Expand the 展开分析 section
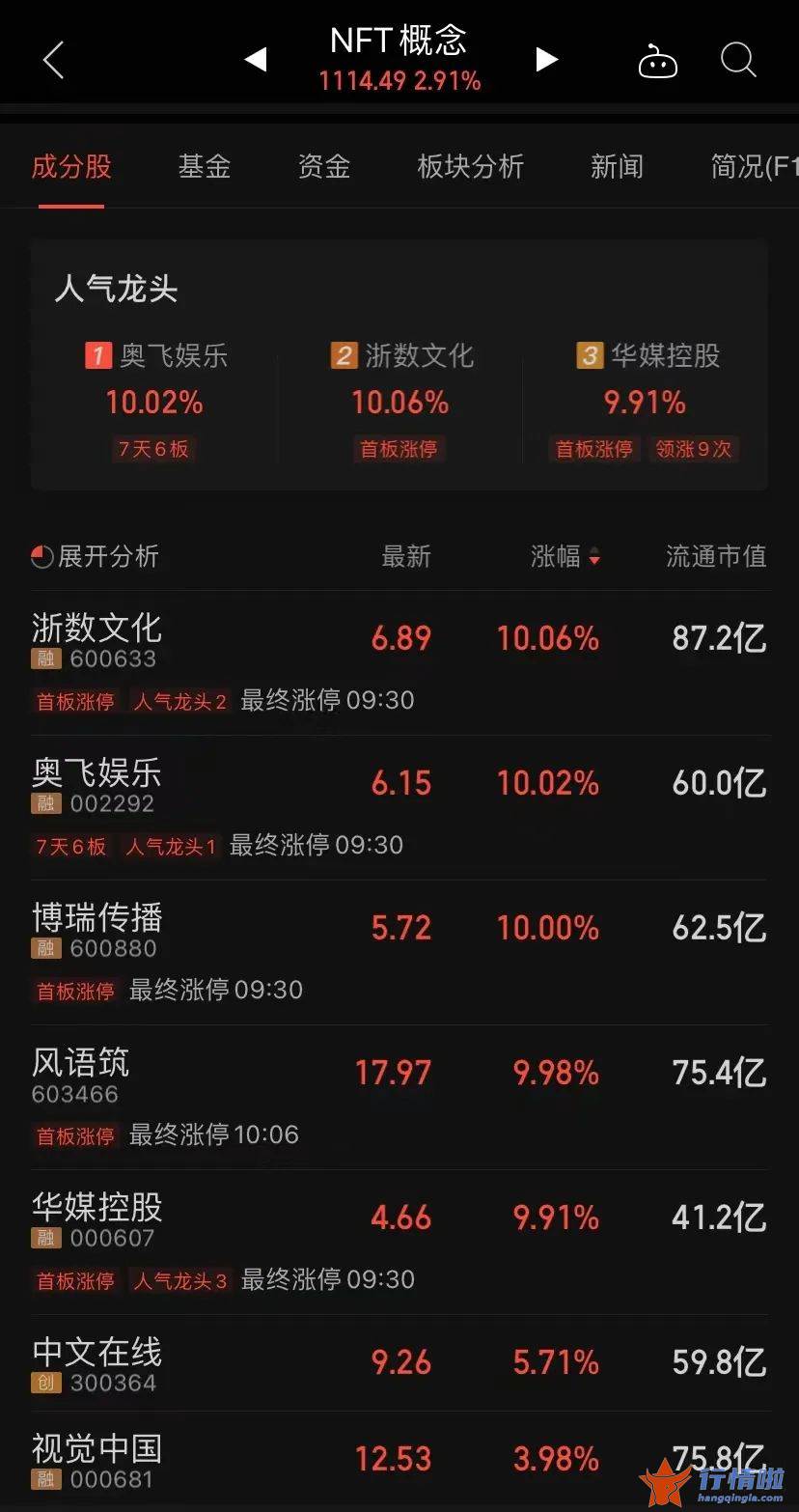Screen dimensions: 799x1512 click(96, 556)
